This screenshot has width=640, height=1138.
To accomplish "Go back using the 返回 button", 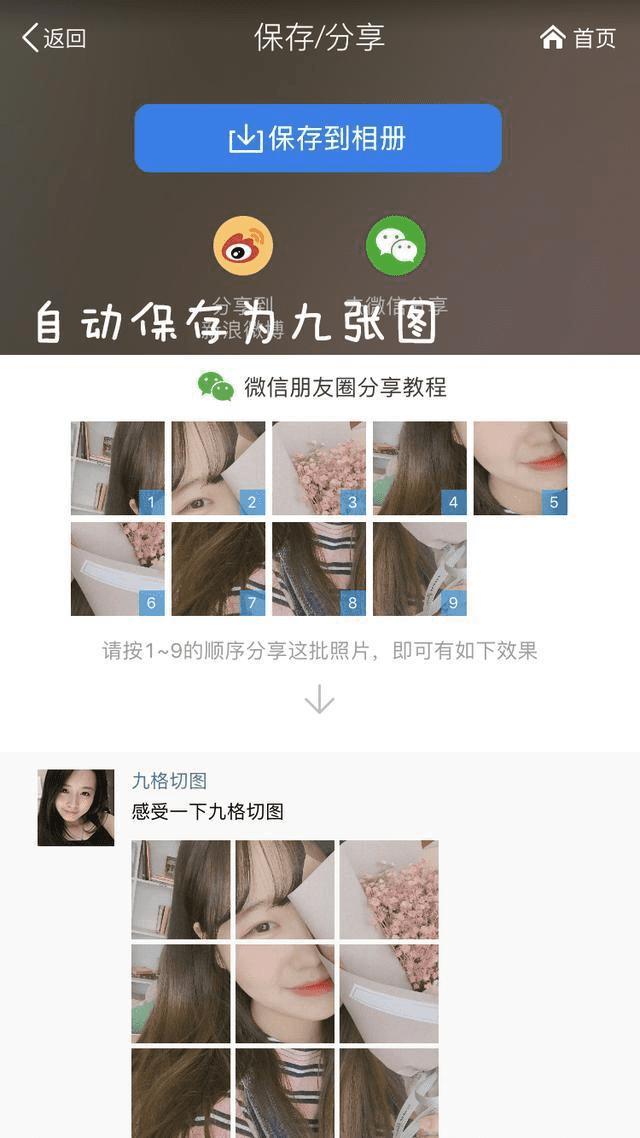I will tap(54, 38).
